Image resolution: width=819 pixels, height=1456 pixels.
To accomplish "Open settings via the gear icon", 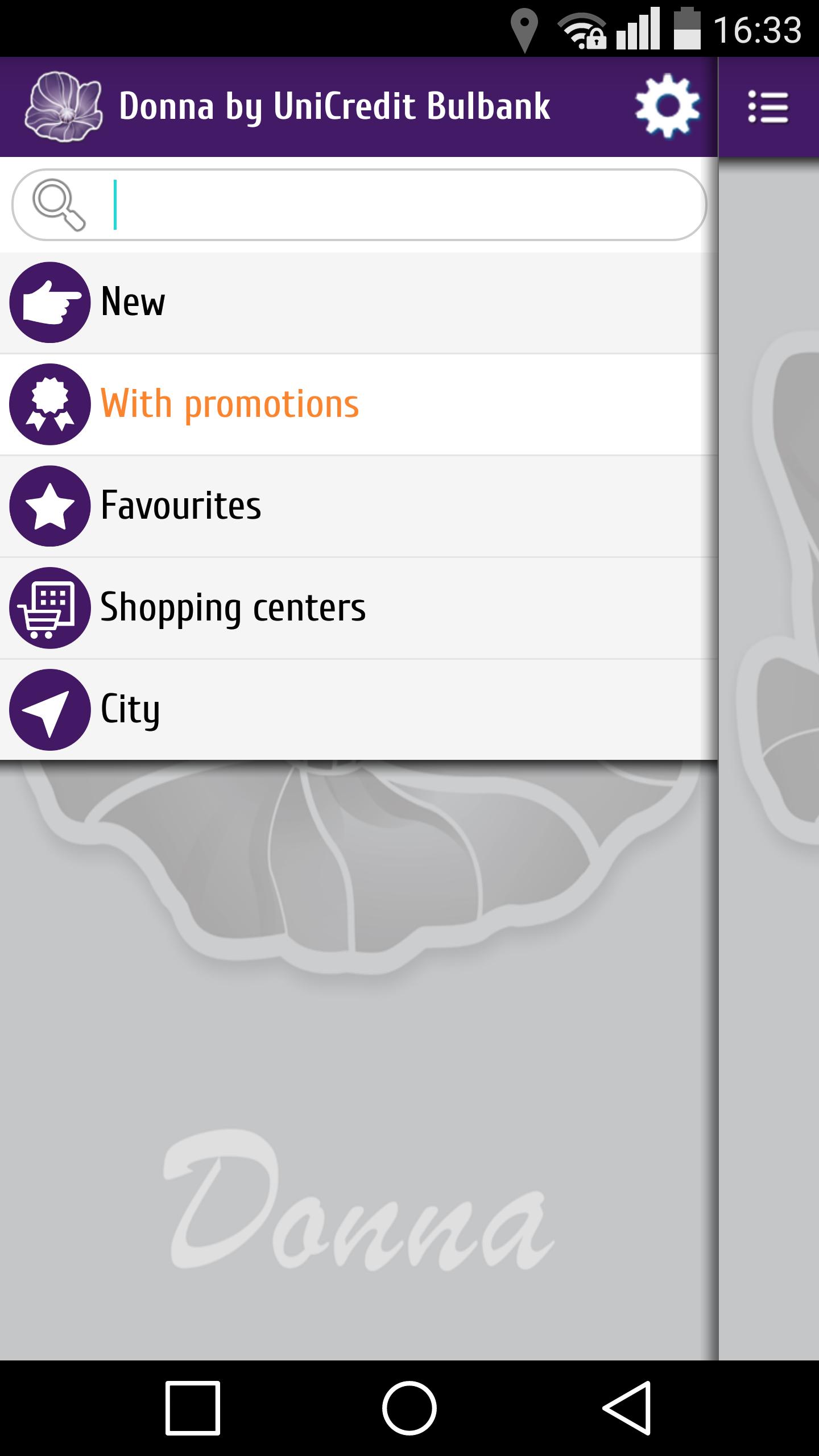I will pyautogui.click(x=667, y=106).
